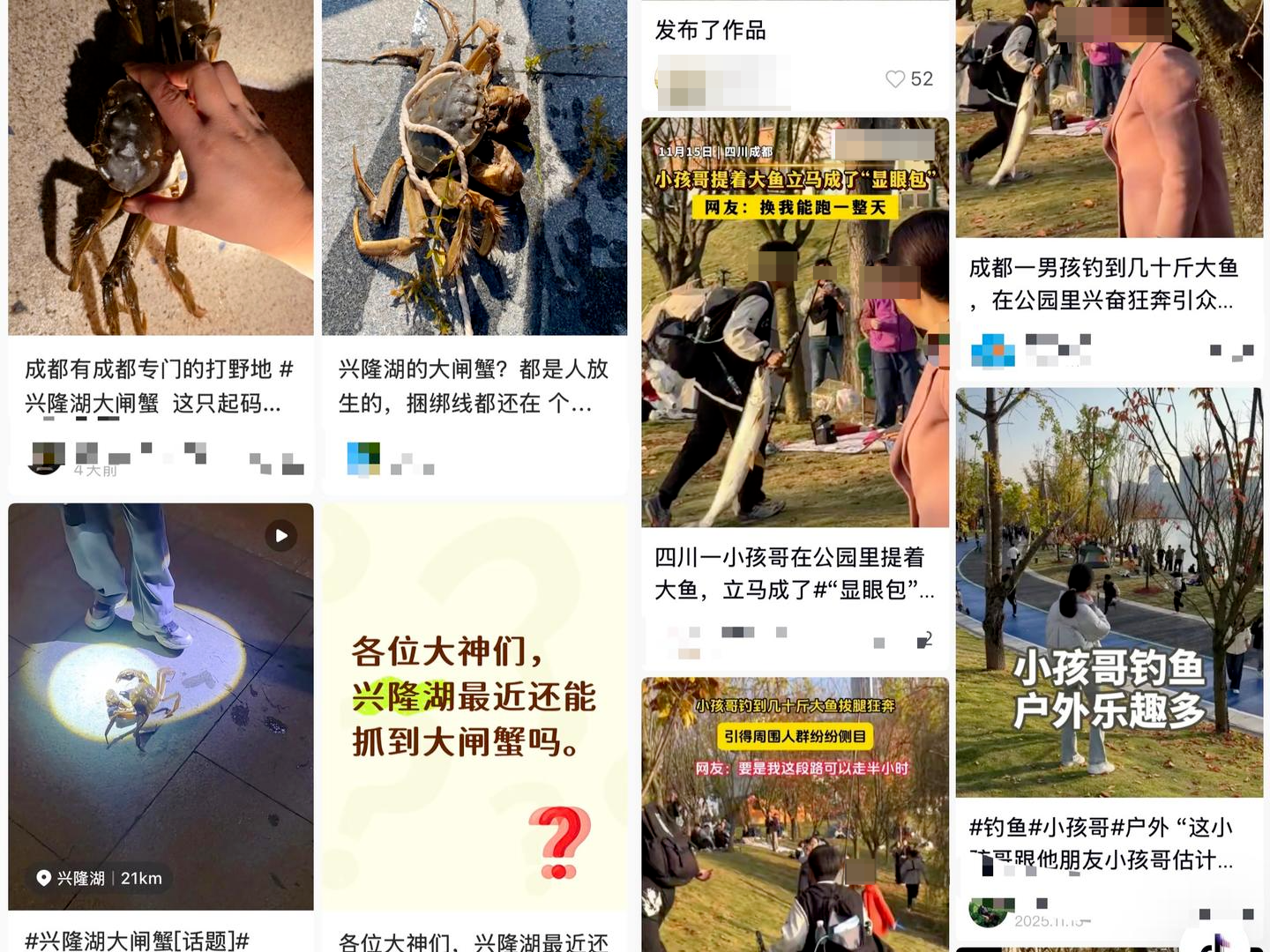
Task: Open the 小孩哥钓鱼户外乐趣多 post
Action: point(1109,592)
